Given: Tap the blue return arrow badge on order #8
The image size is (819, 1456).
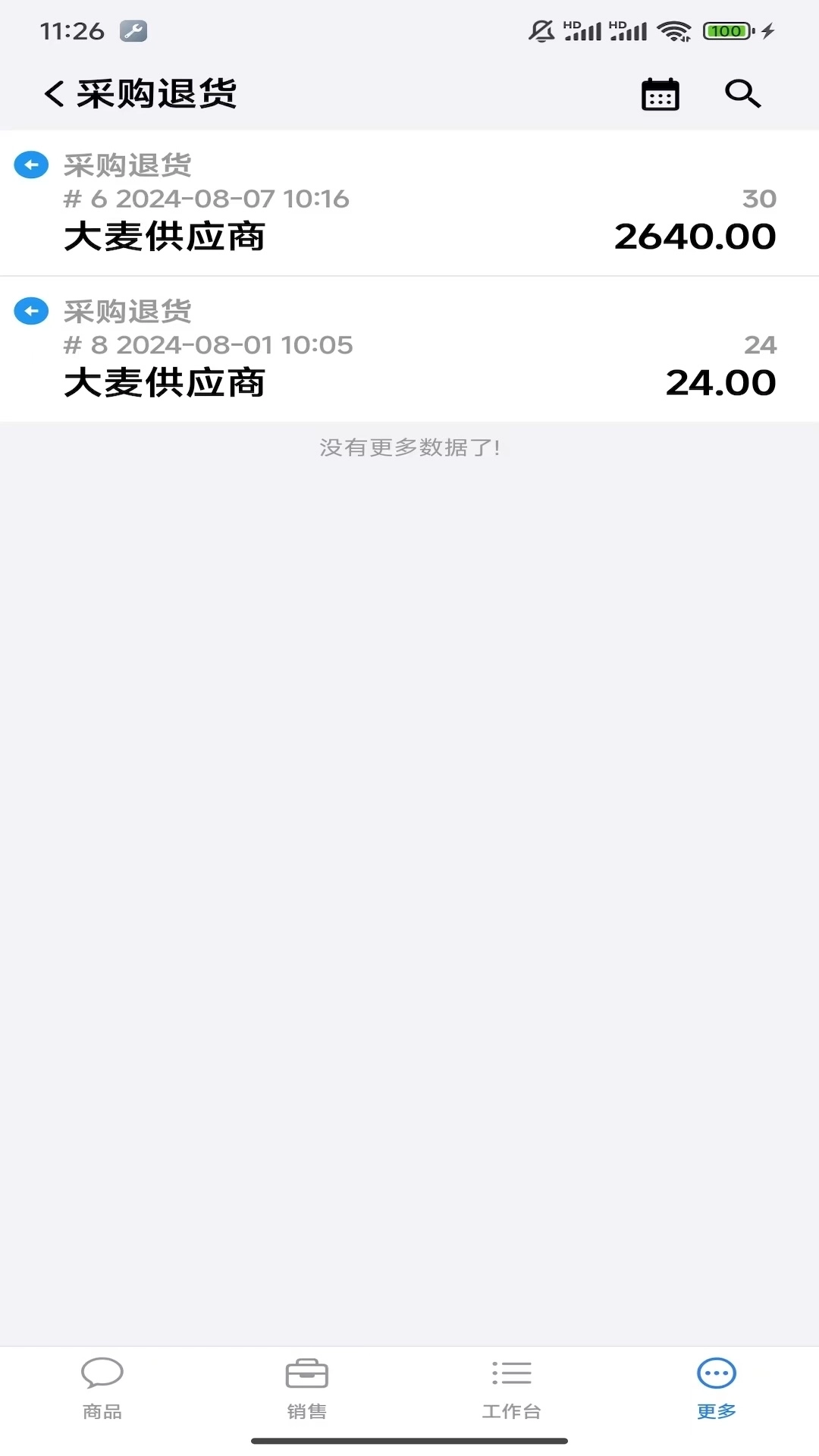Looking at the screenshot, I should coord(31,310).
